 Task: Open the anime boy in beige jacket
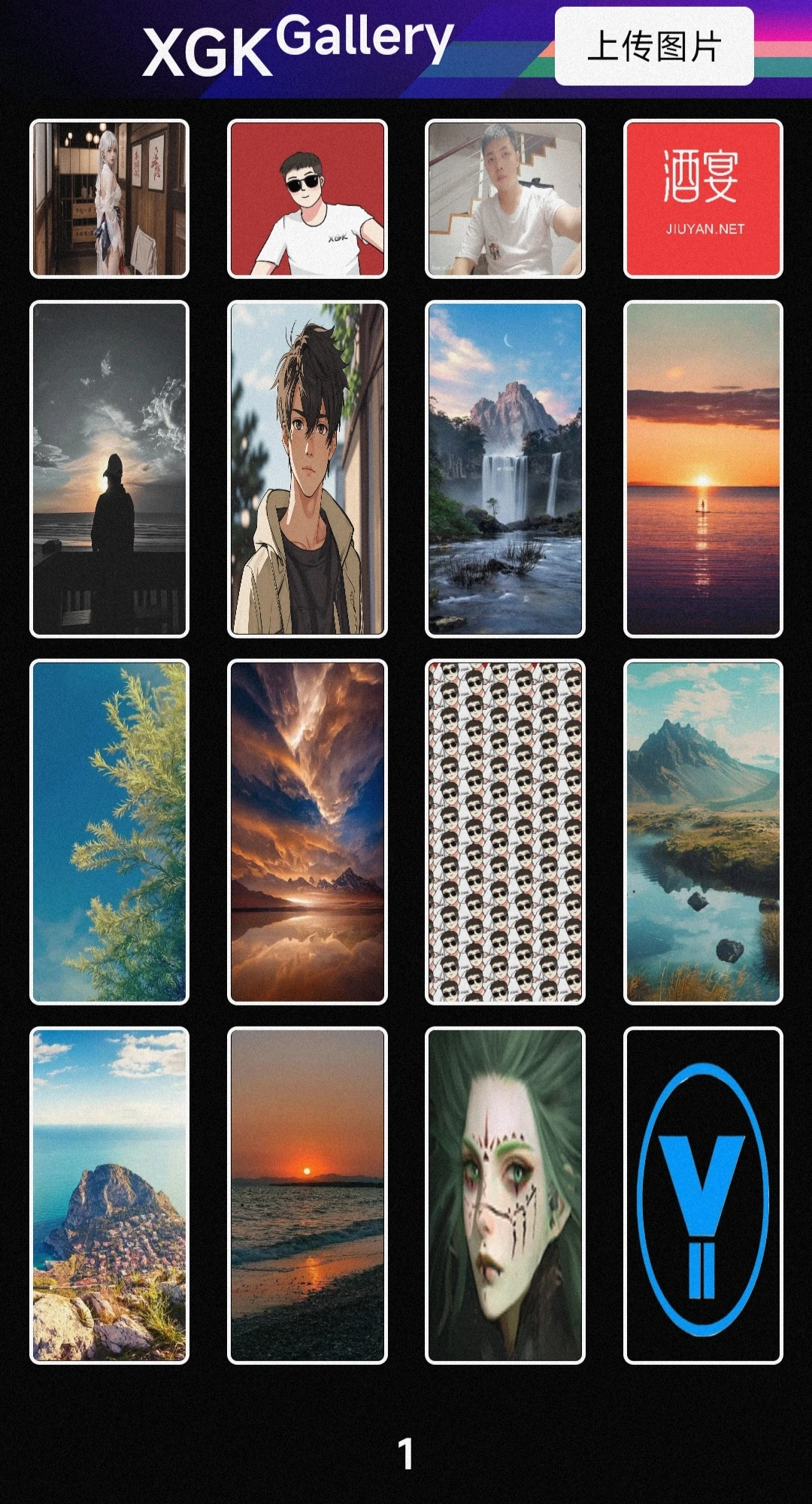[307, 469]
